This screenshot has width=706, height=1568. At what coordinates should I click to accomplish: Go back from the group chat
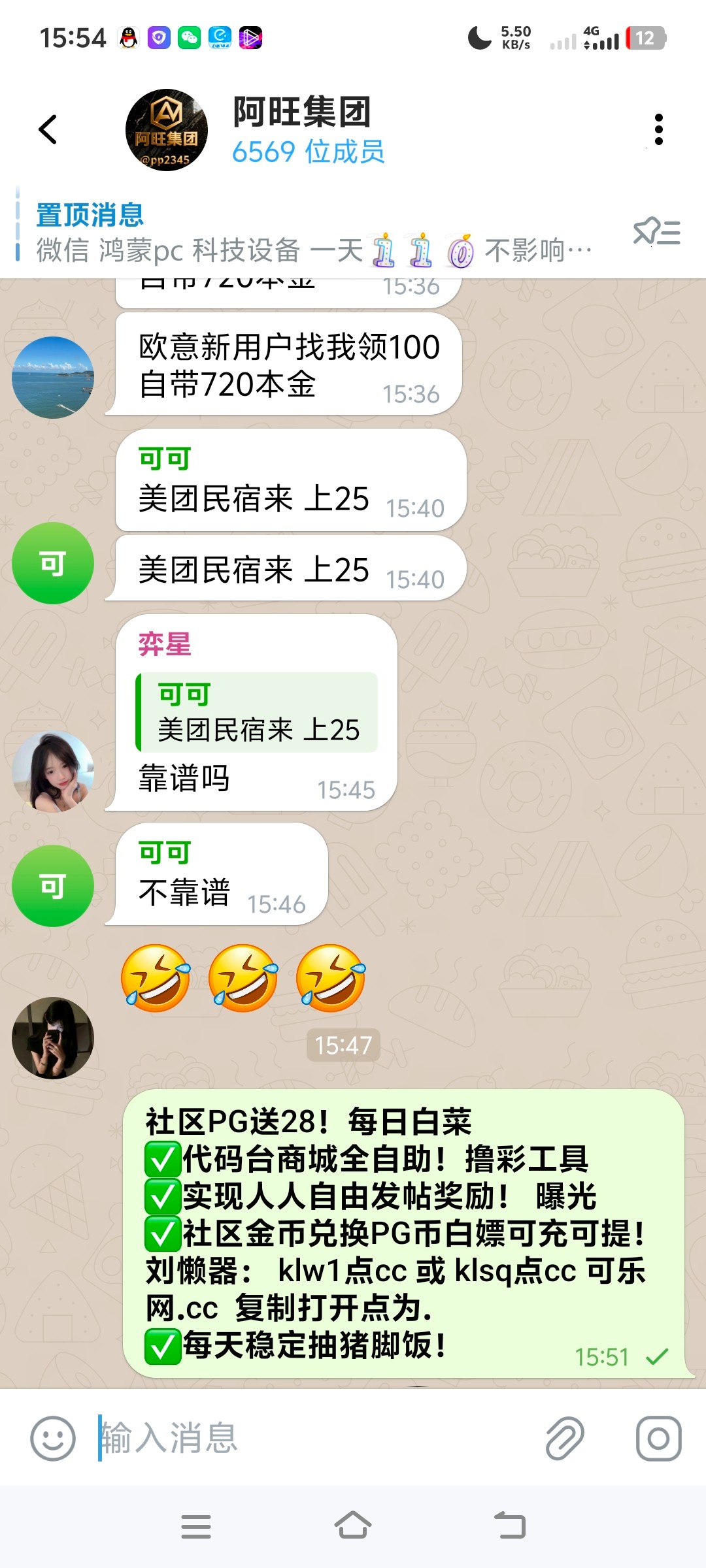point(48,129)
